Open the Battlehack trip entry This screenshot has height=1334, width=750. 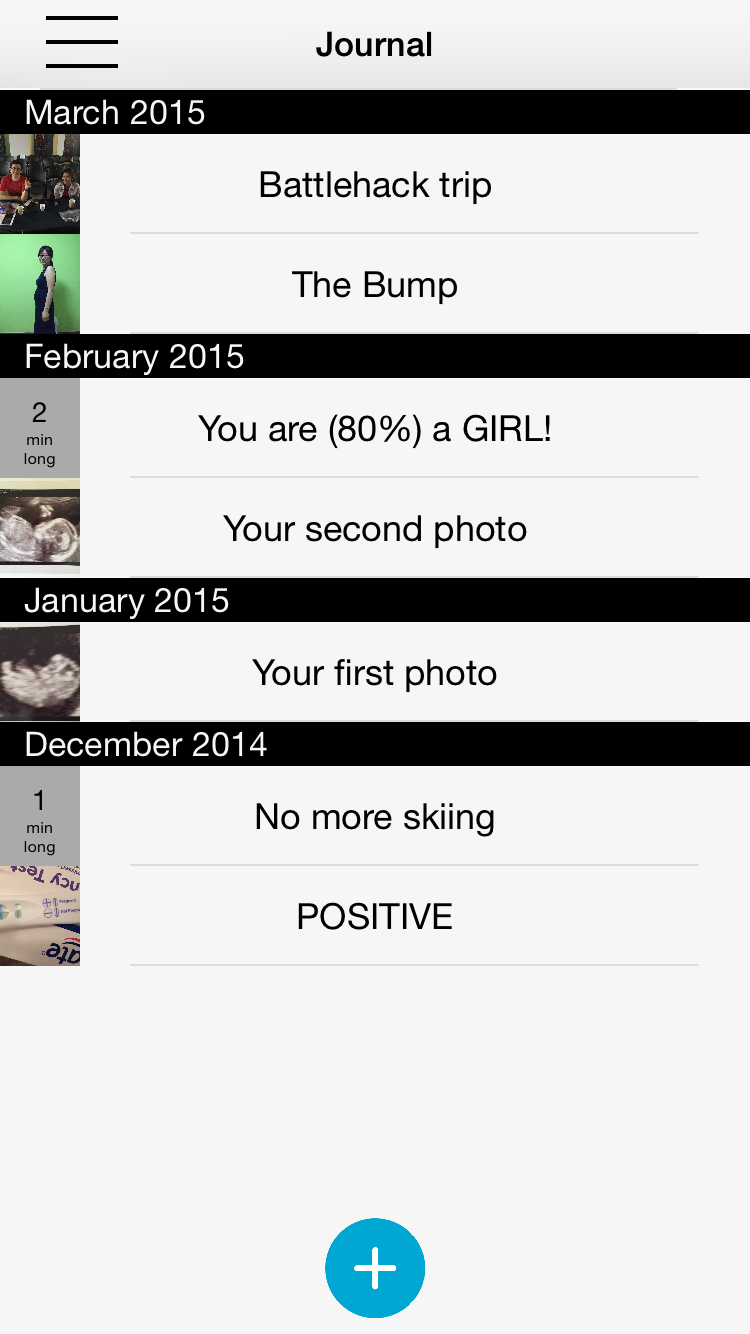[375, 185]
